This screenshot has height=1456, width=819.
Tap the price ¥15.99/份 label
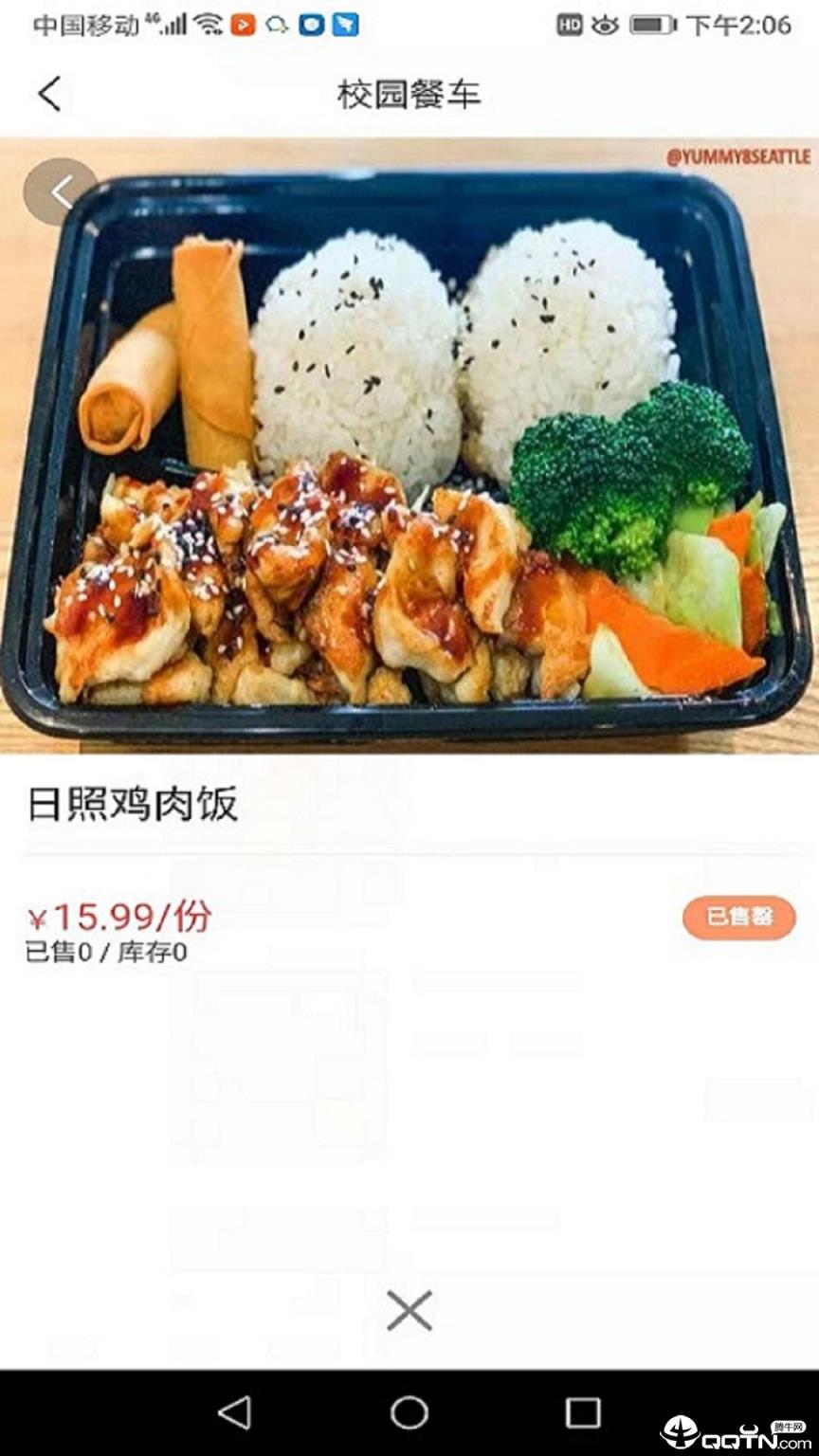point(118,916)
